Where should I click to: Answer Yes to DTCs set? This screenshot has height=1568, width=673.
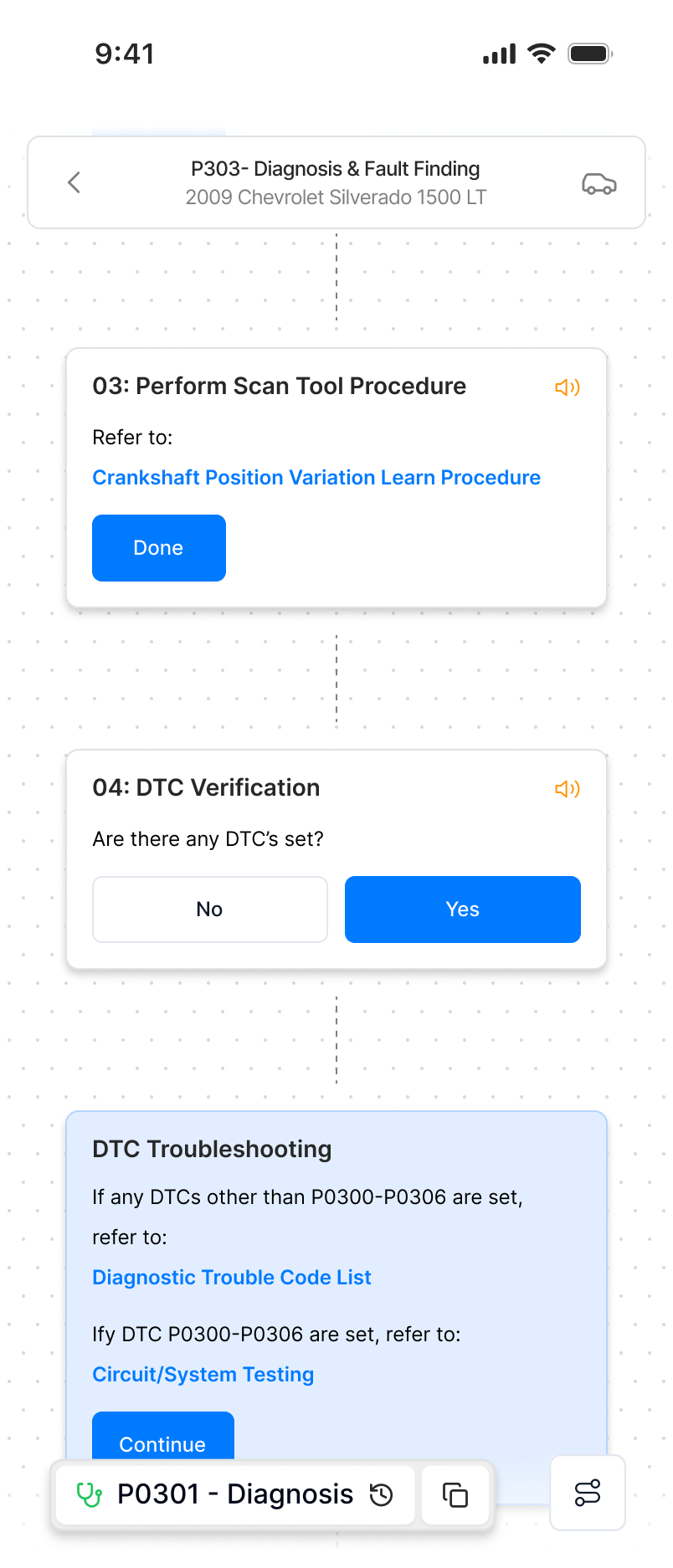point(462,910)
